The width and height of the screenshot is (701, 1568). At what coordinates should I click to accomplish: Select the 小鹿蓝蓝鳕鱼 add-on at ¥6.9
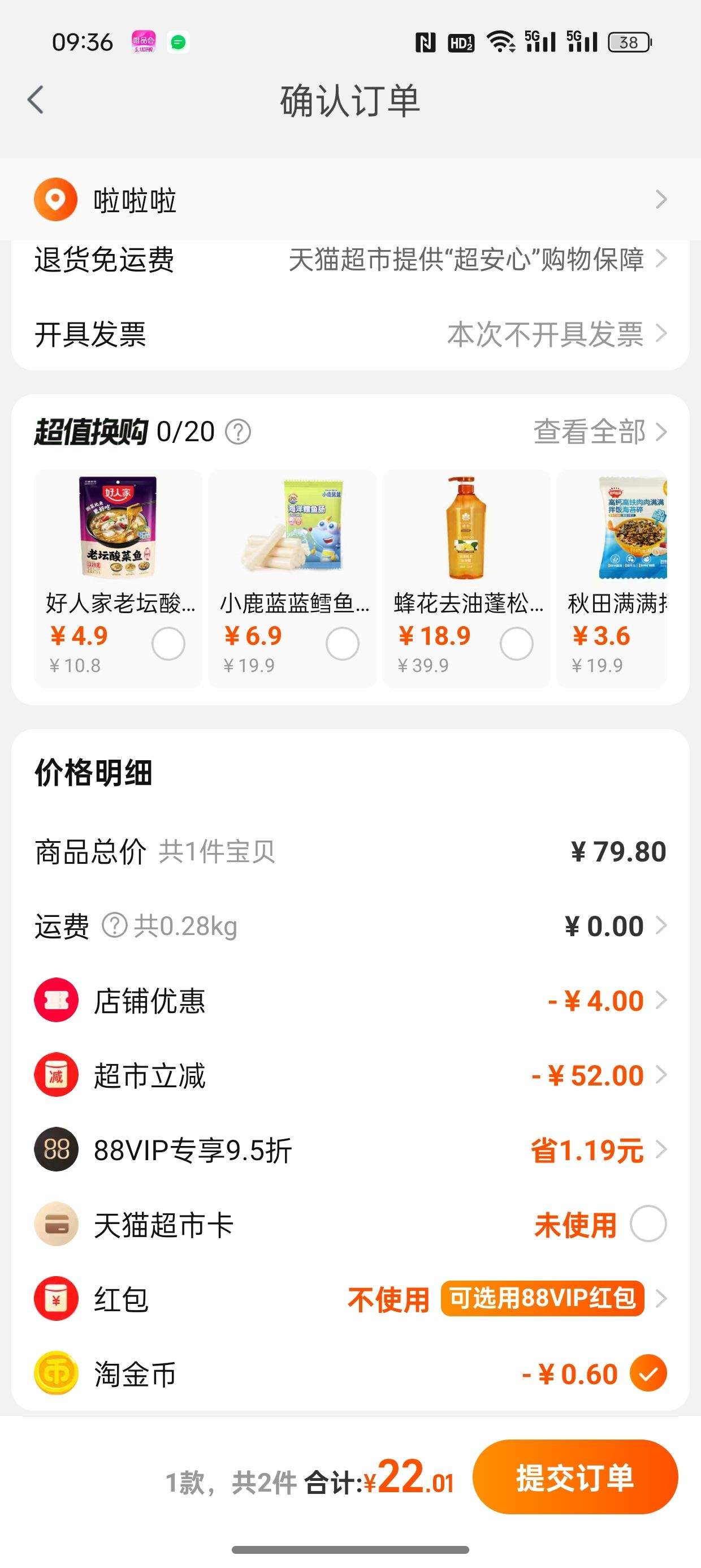click(342, 643)
